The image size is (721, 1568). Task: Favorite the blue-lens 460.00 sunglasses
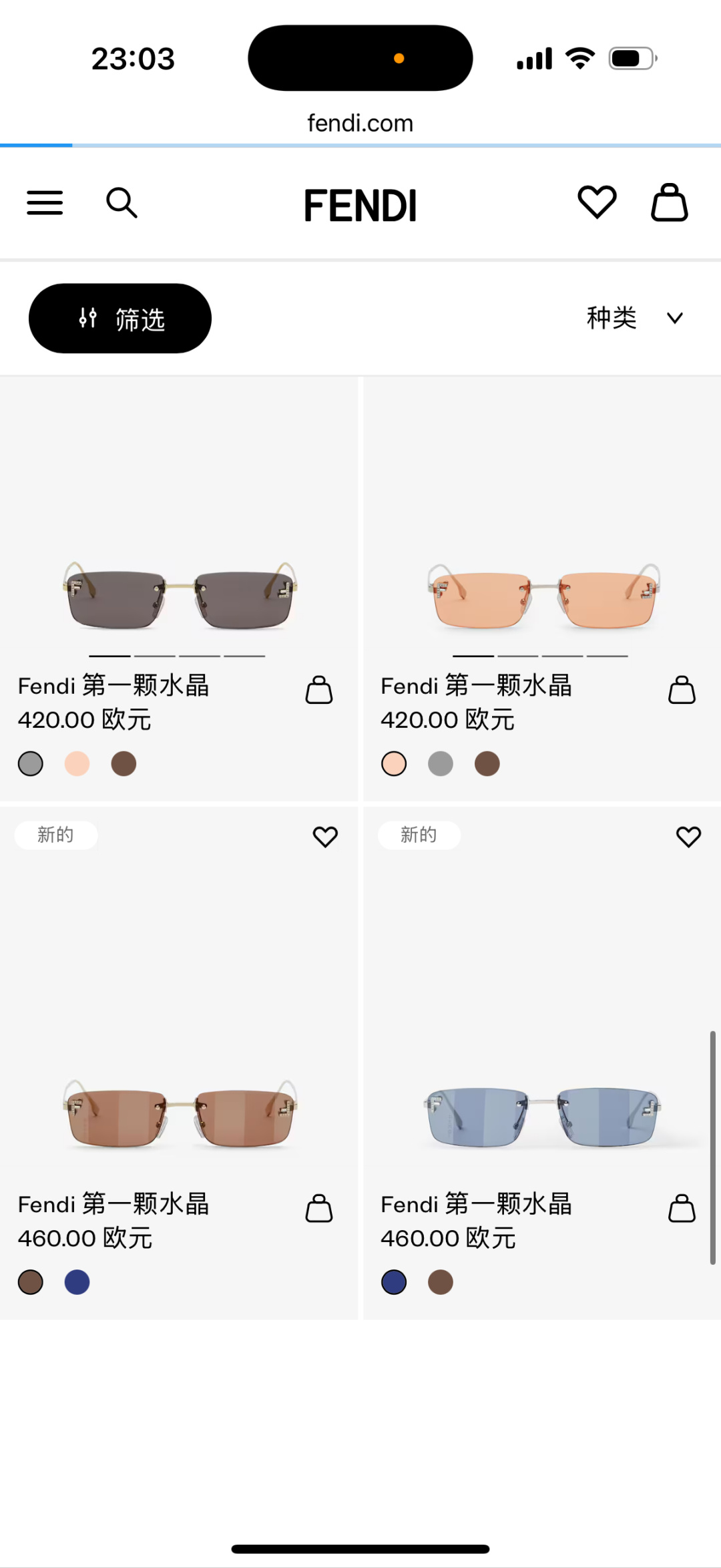[x=688, y=836]
